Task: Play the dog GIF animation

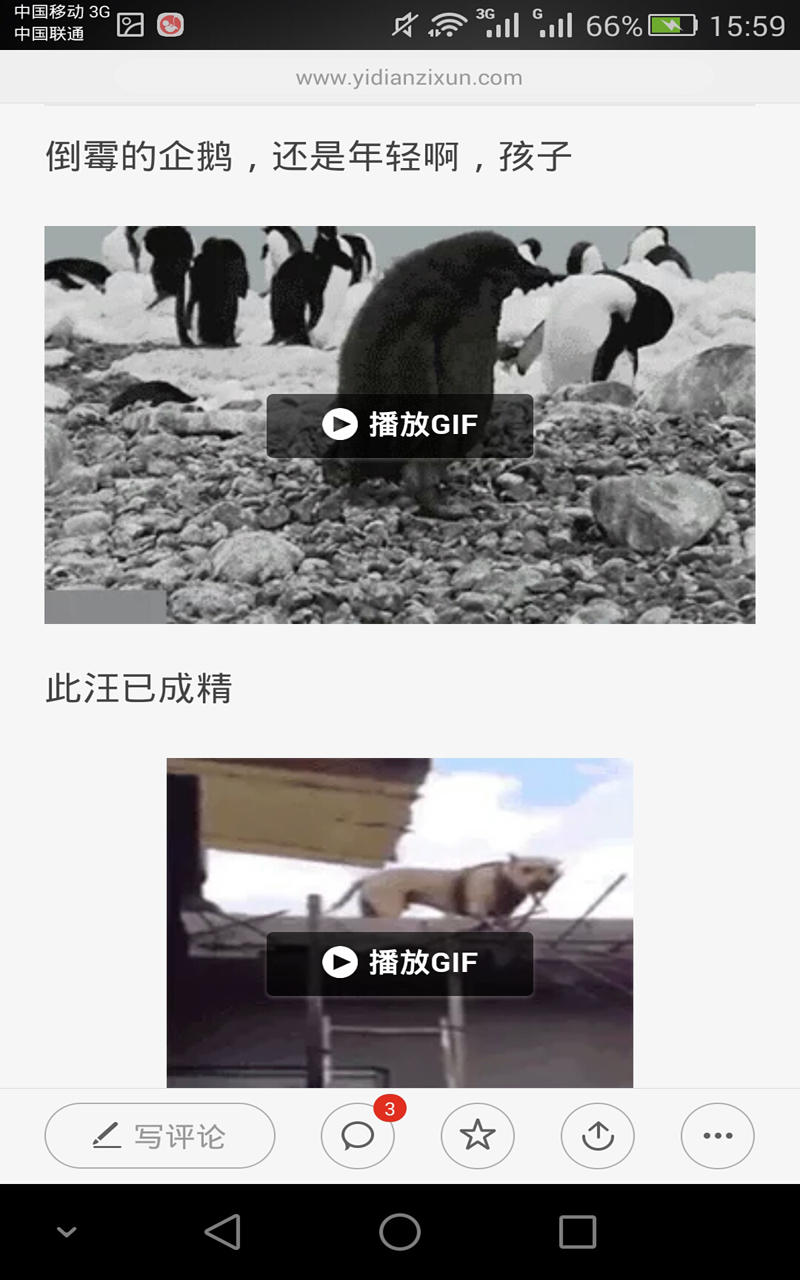Action: [x=399, y=963]
